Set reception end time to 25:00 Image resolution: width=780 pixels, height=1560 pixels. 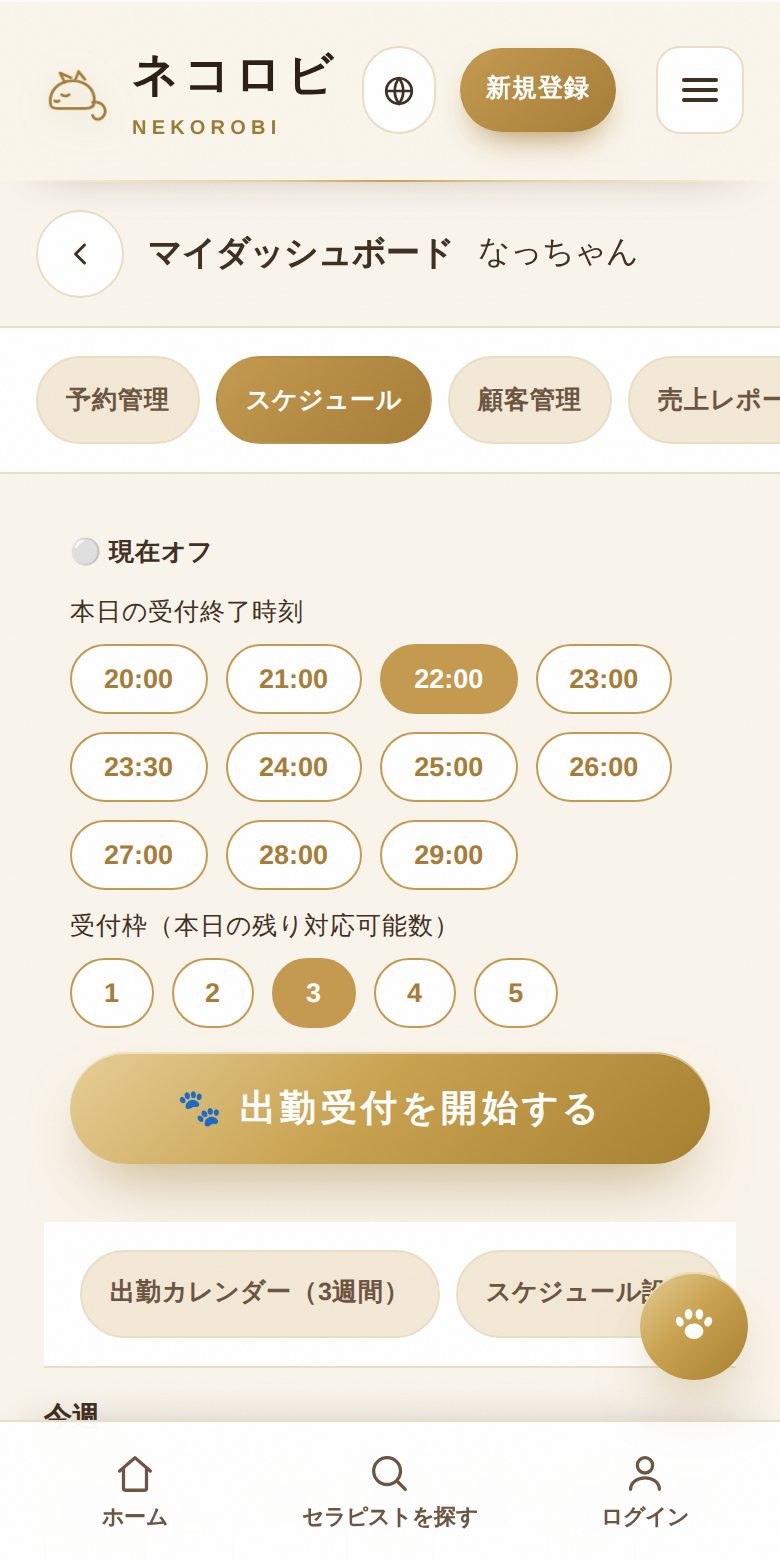pyautogui.click(x=449, y=767)
